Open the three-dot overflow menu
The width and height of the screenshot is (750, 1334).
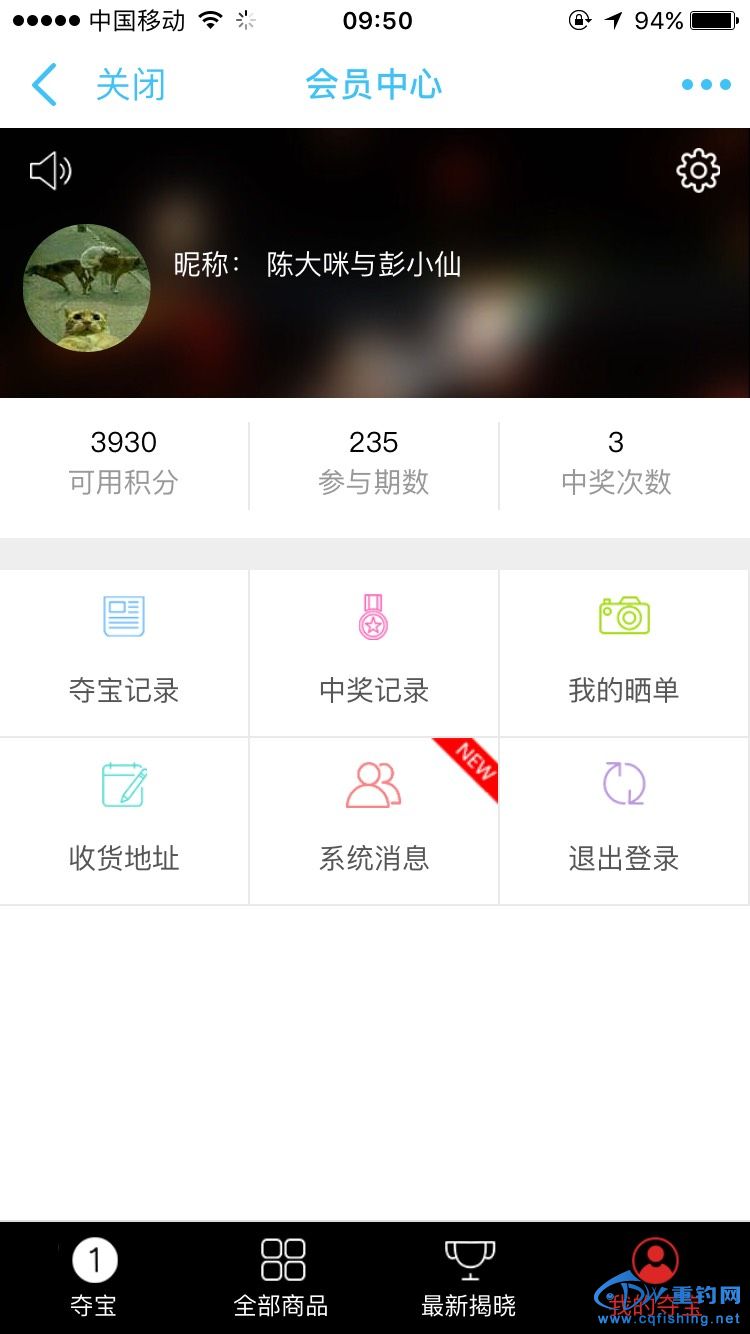(x=706, y=85)
